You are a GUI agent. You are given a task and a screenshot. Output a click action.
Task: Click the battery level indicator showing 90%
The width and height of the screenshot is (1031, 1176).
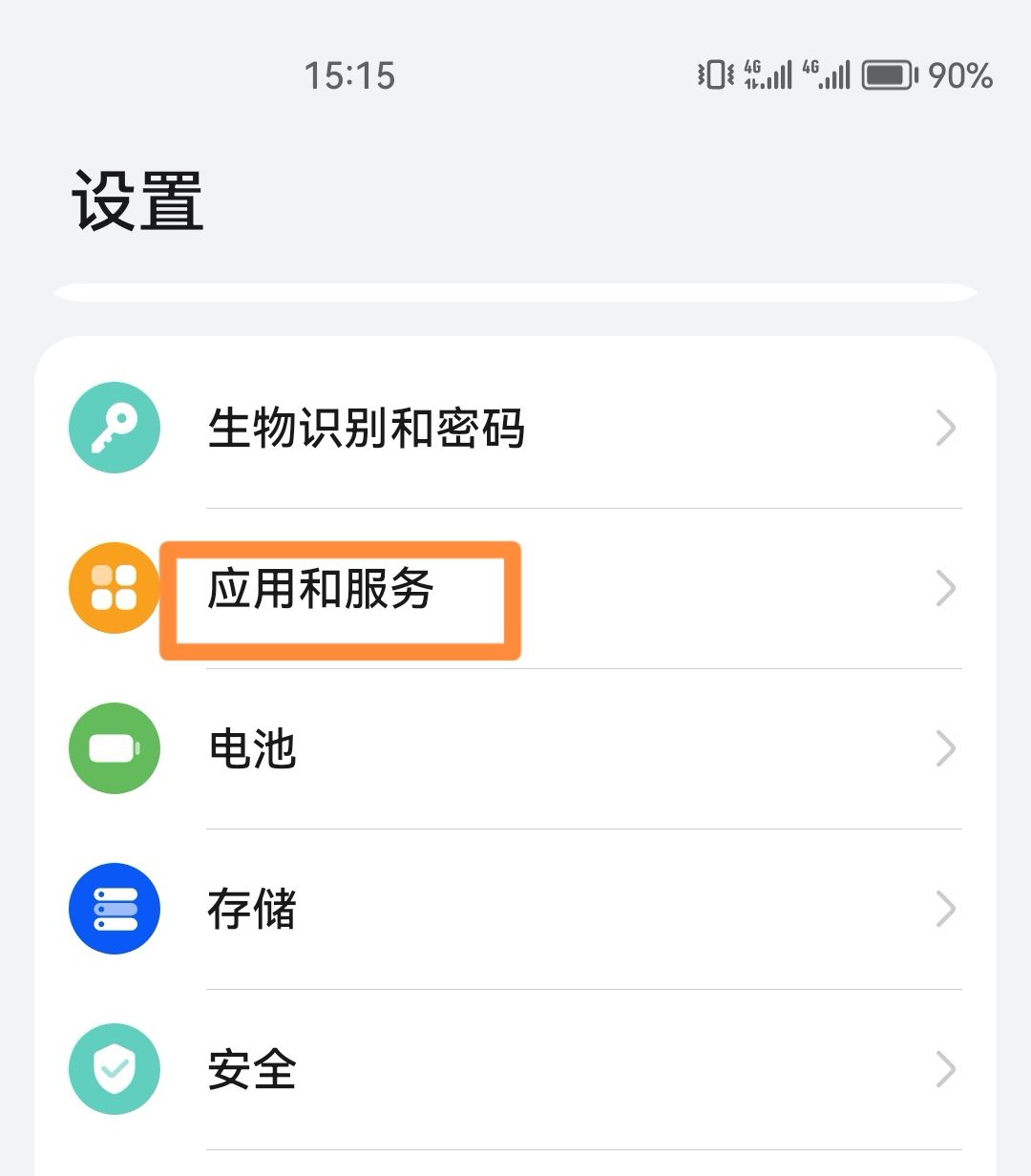click(x=890, y=74)
